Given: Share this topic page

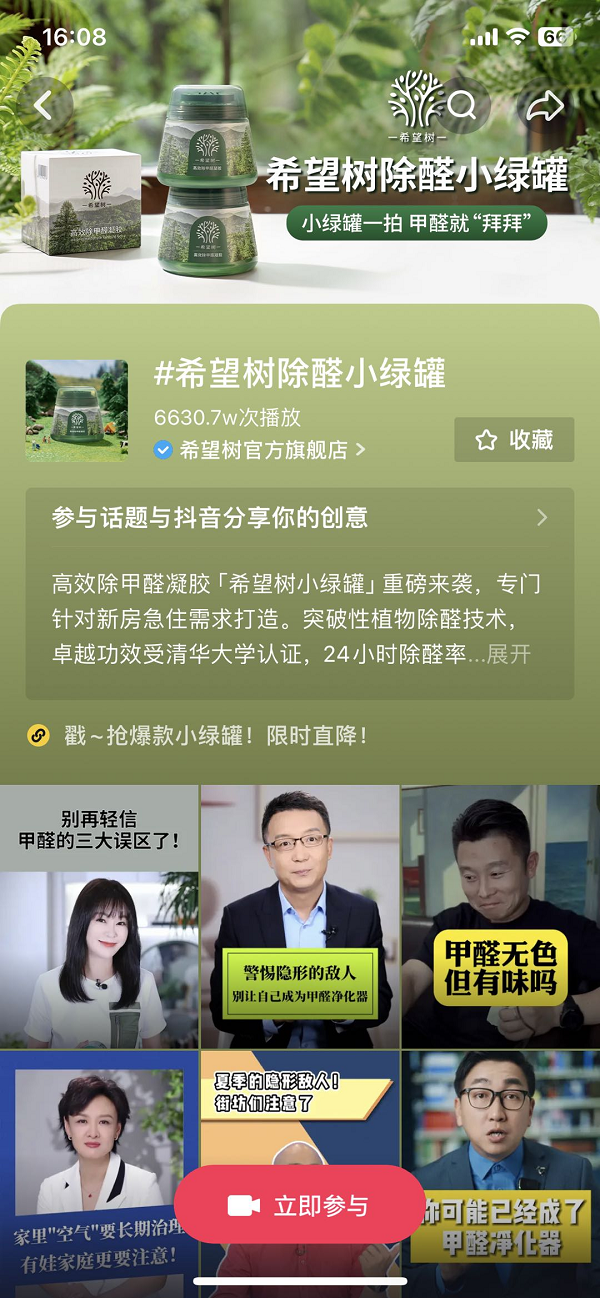Looking at the screenshot, I should point(545,105).
